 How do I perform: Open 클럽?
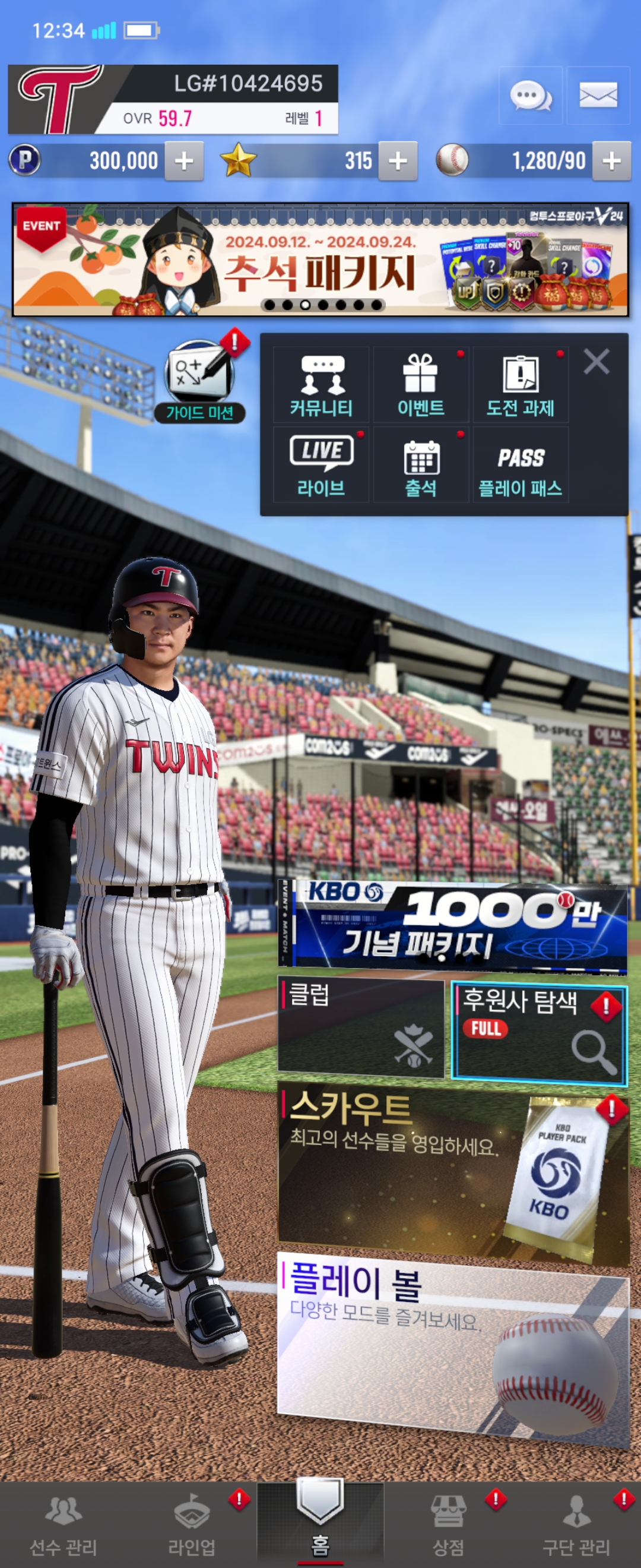click(361, 1027)
